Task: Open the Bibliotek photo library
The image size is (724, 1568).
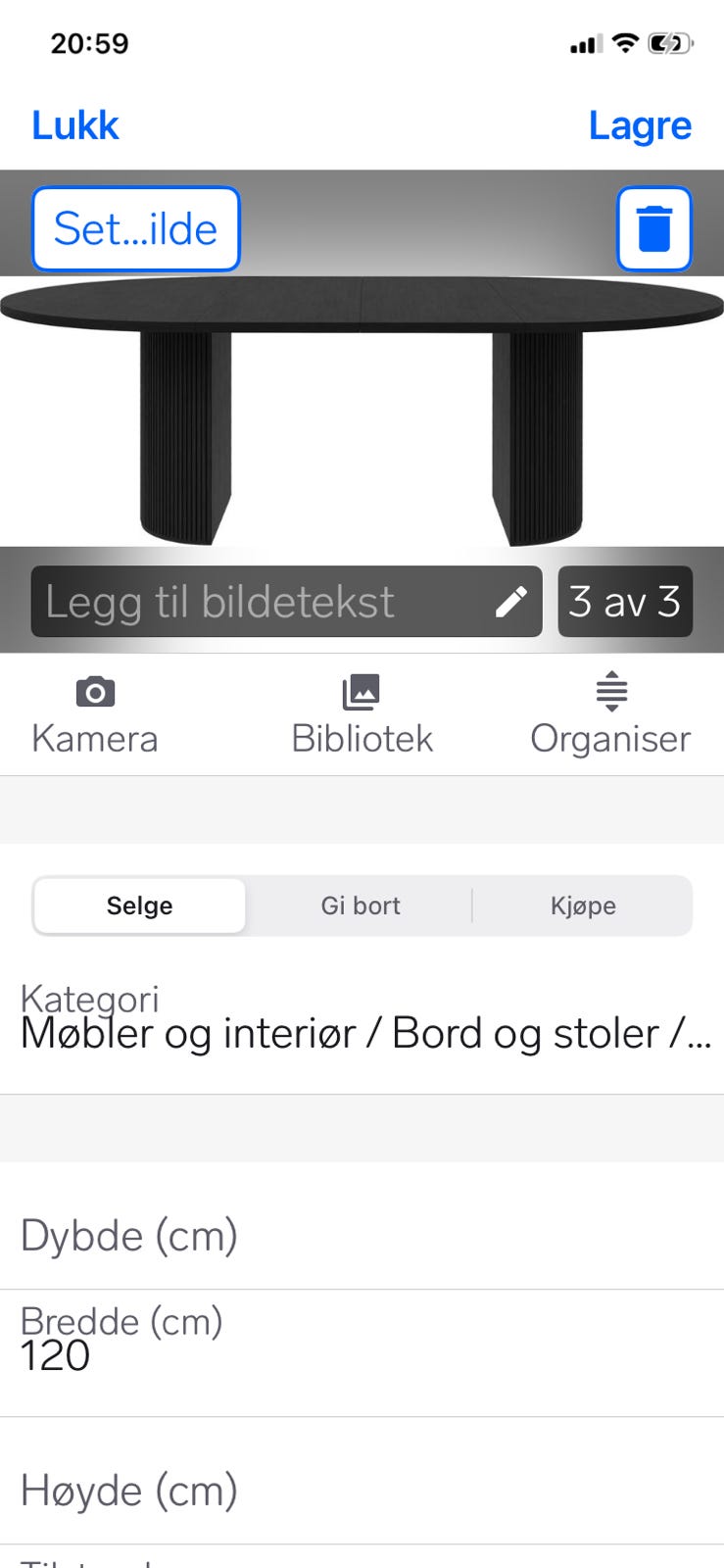Action: click(x=361, y=712)
